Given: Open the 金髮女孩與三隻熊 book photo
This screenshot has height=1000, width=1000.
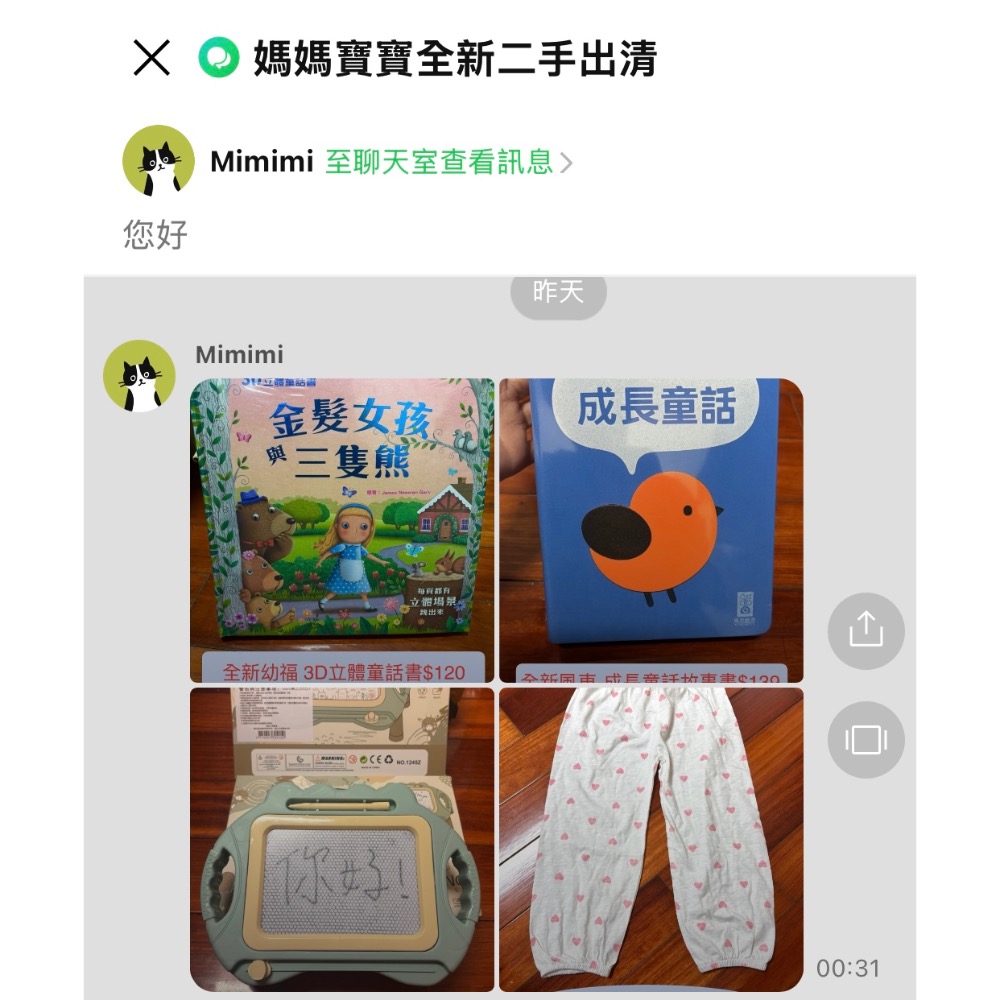Looking at the screenshot, I should (x=342, y=531).
